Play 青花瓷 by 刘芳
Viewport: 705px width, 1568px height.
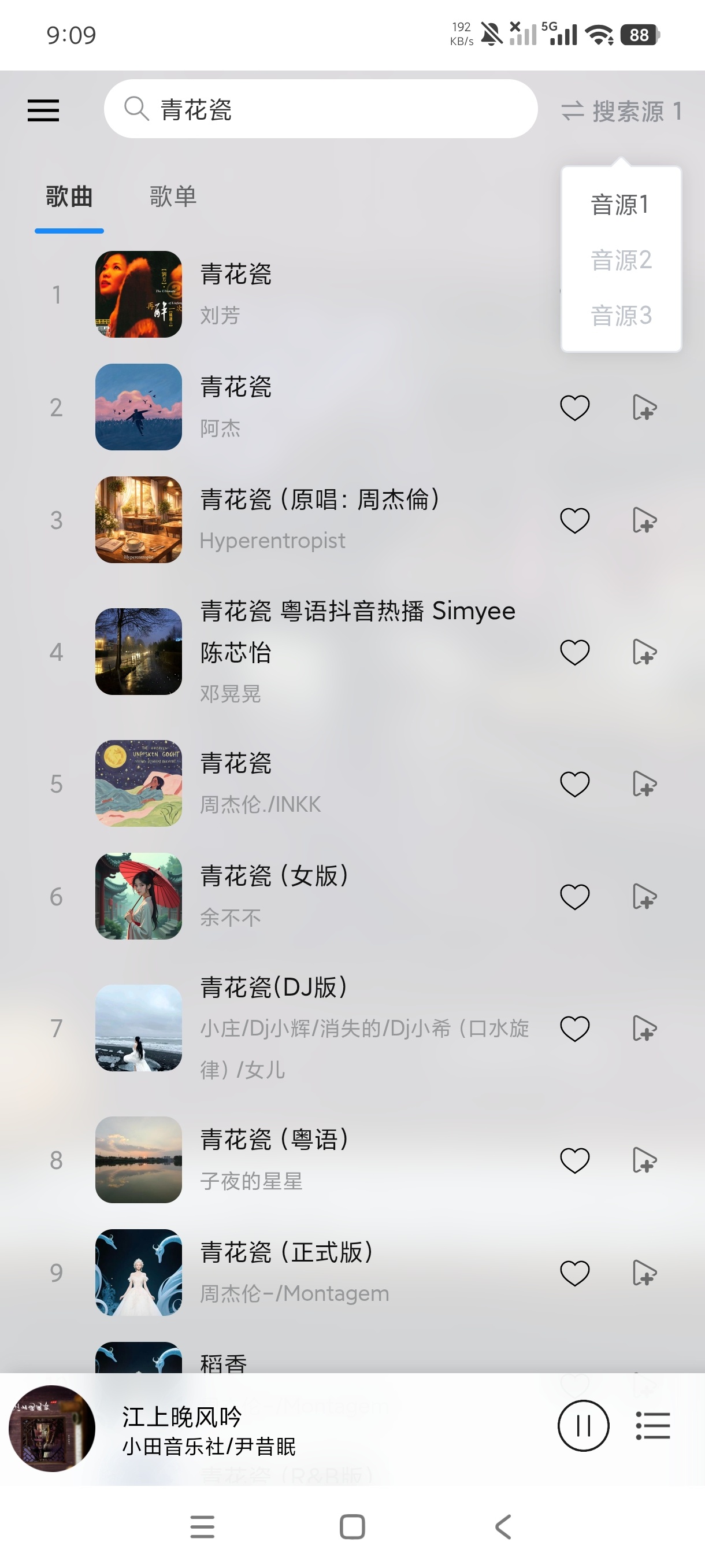coord(304,295)
